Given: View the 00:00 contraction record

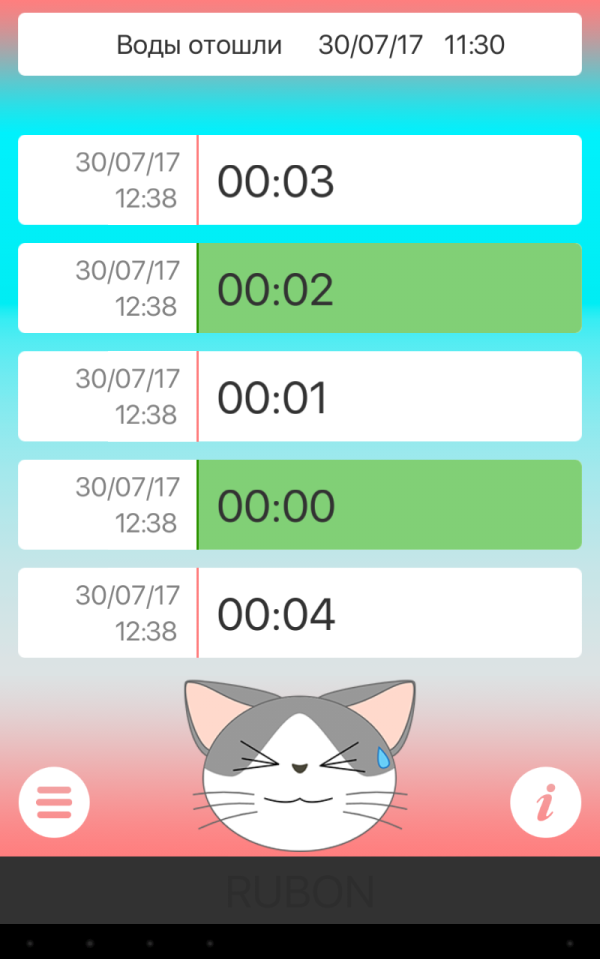Looking at the screenshot, I should [300, 505].
